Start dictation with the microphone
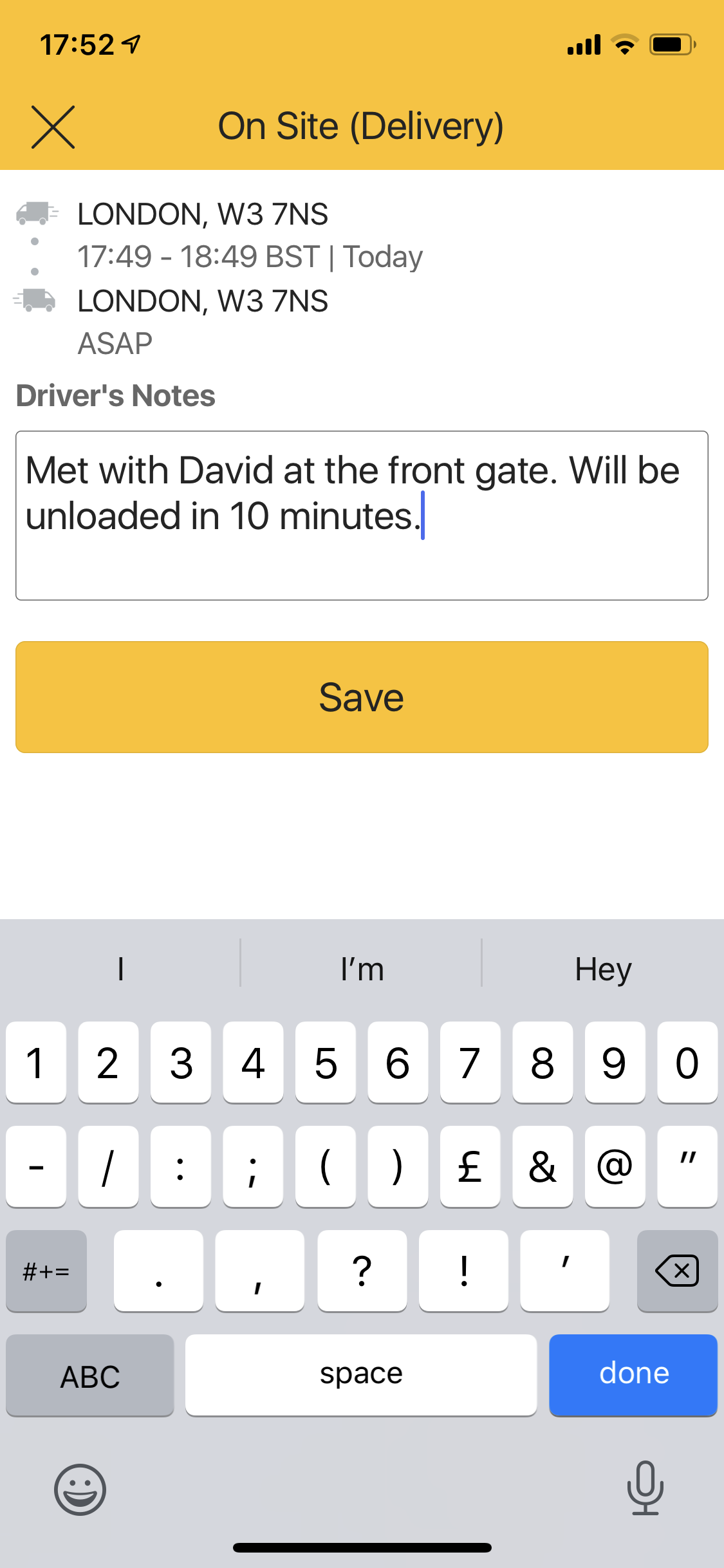Image resolution: width=724 pixels, height=1568 pixels. (645, 1488)
